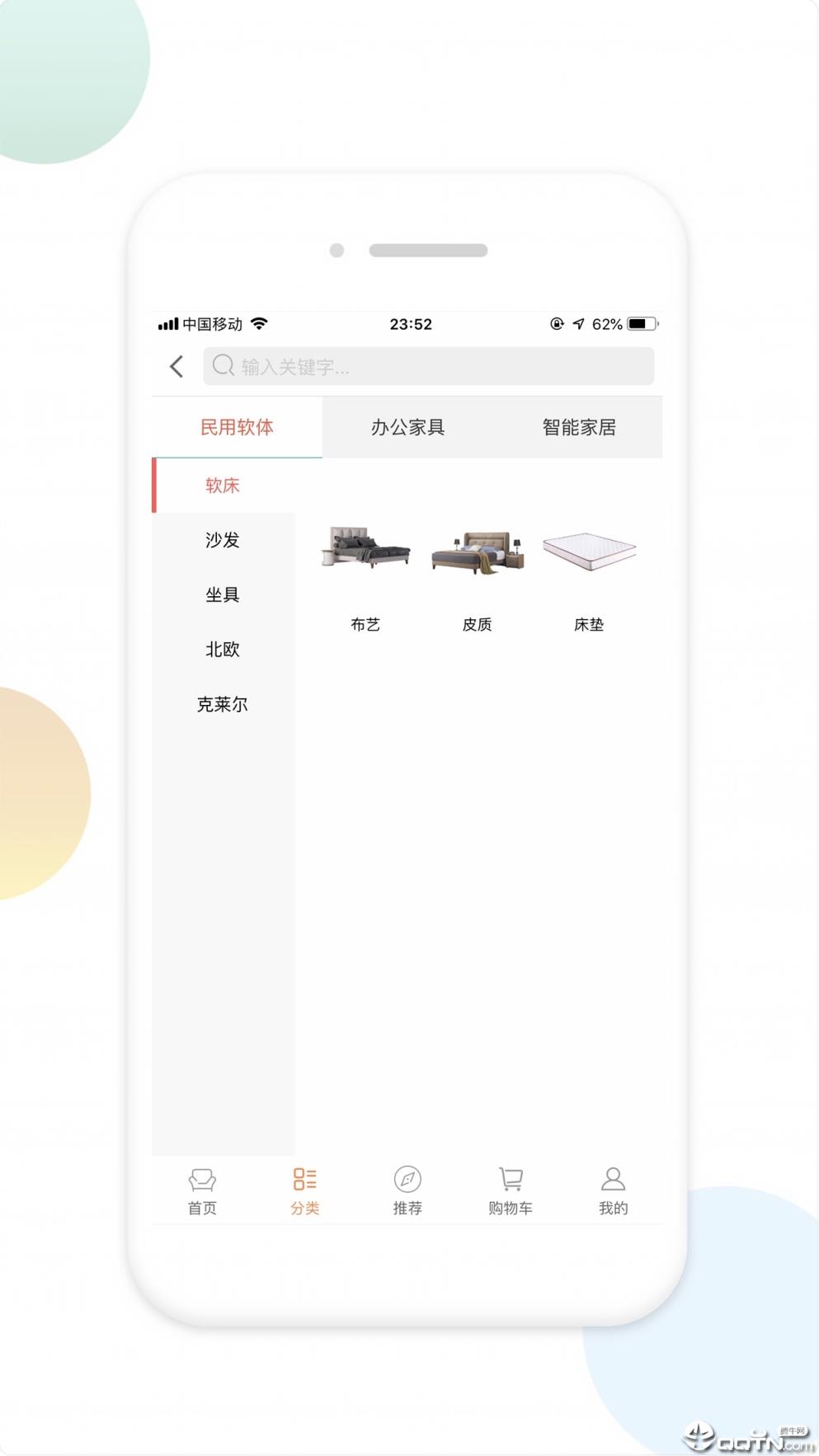The image size is (819, 1456).
Task: Select the 沙发 category in sidebar
Action: [x=222, y=541]
